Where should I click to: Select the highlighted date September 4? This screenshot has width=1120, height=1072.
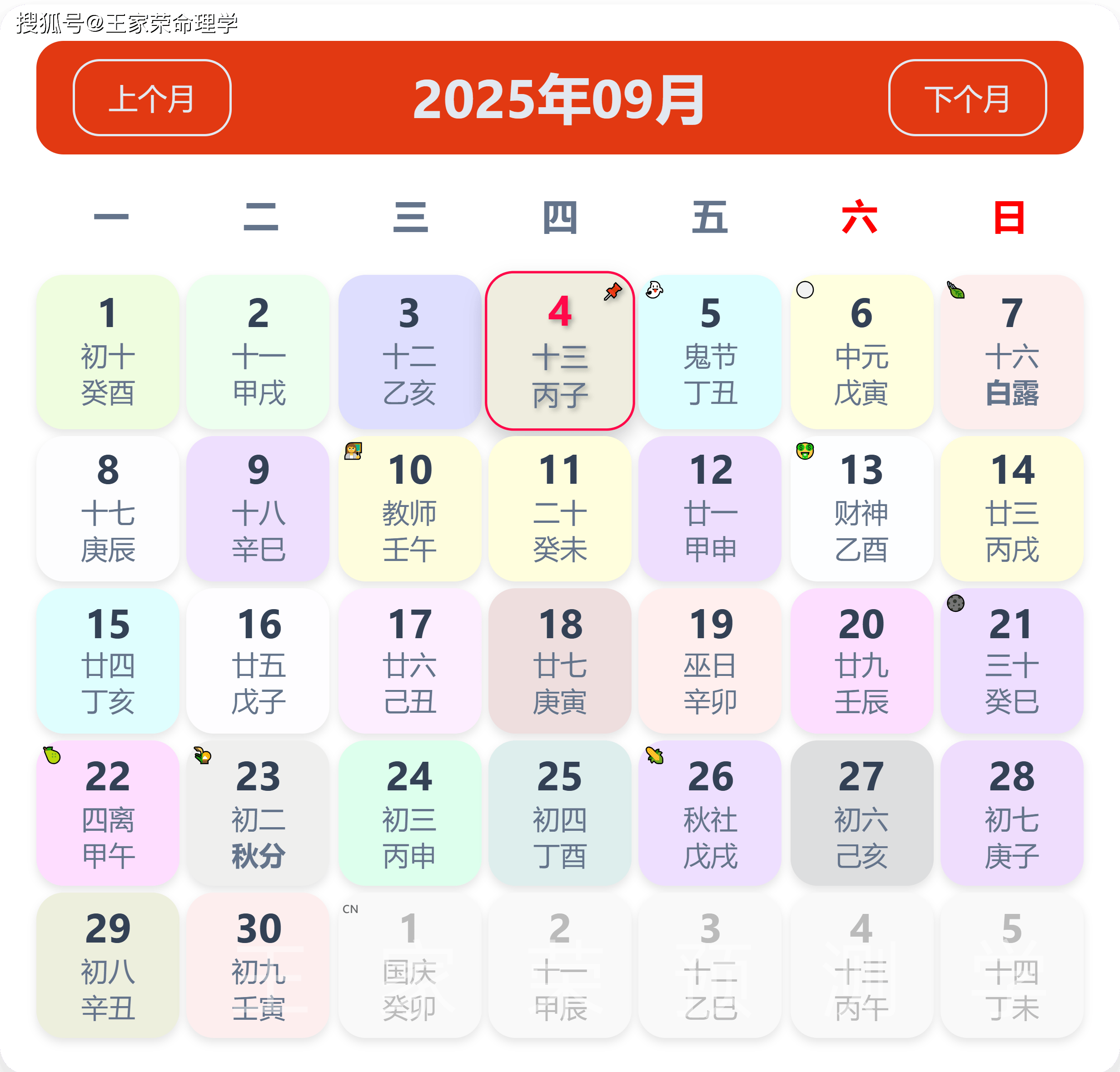point(559,351)
